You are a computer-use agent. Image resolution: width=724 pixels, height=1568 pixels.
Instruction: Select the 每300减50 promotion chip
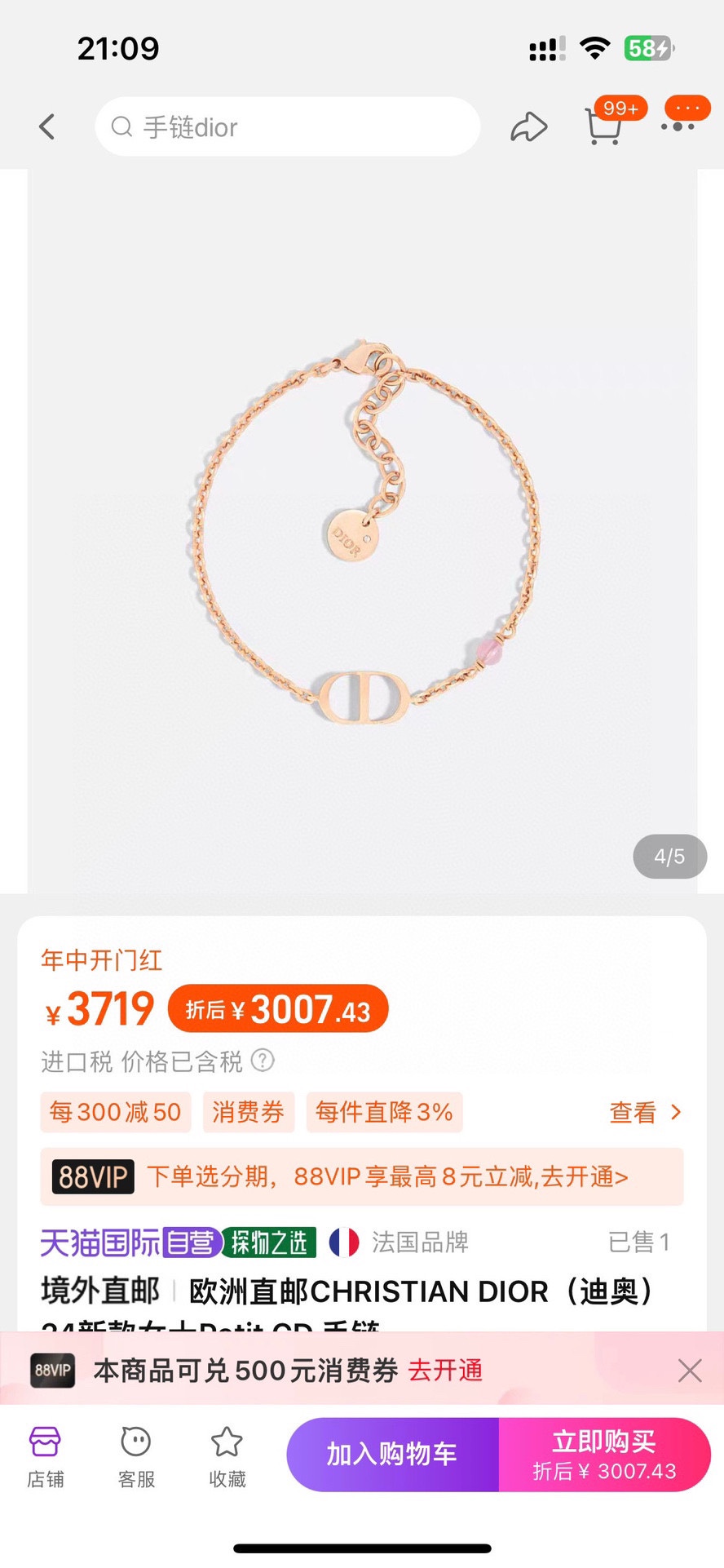pos(116,1112)
